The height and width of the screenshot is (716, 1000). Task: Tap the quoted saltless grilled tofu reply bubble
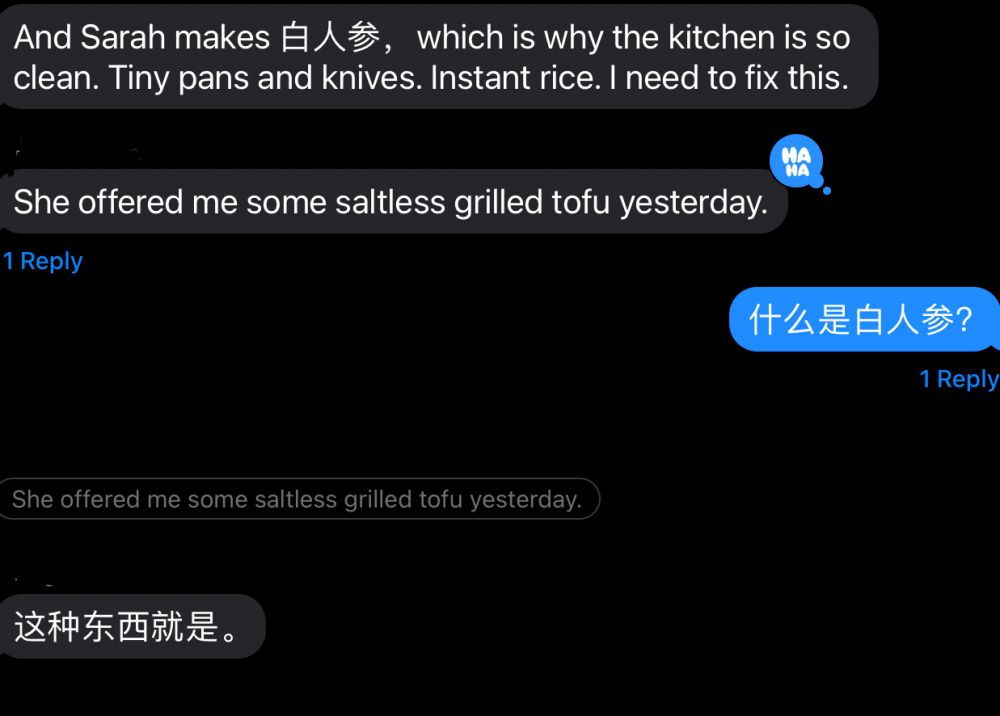pyautogui.click(x=298, y=499)
